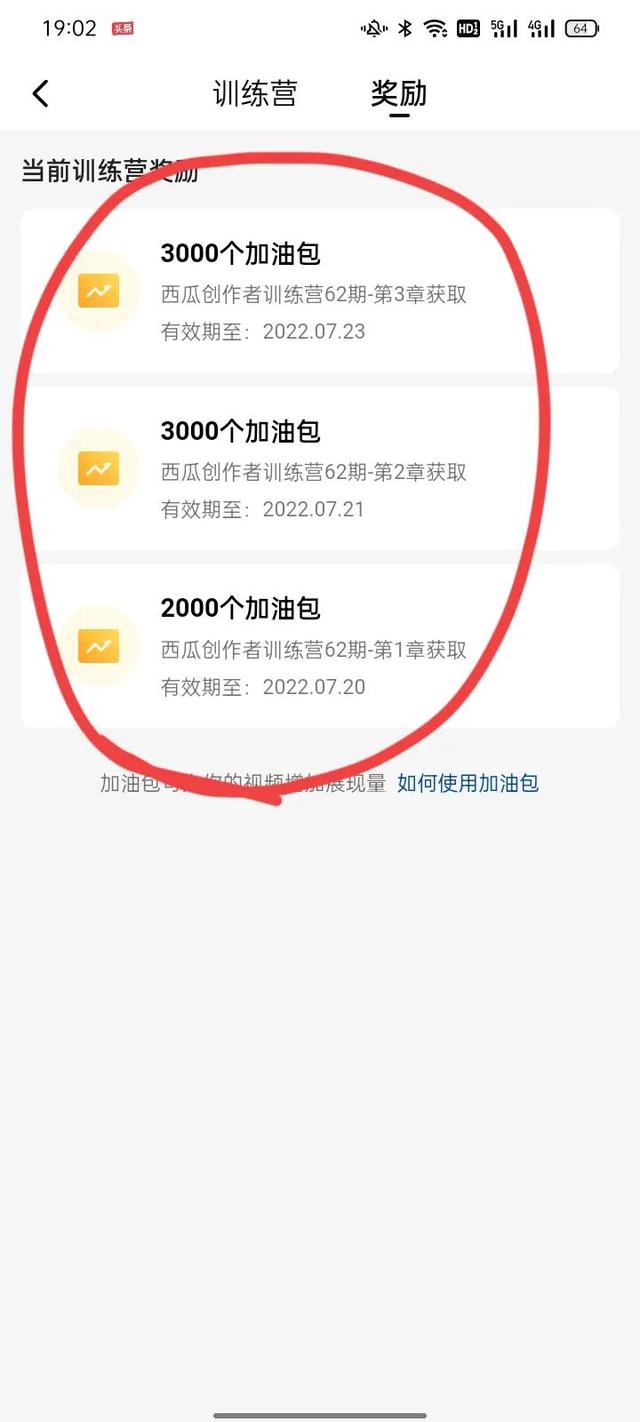Open the 2000个加油包 reward from 第1章
Viewport: 640px width, 1422px height.
[x=320, y=646]
